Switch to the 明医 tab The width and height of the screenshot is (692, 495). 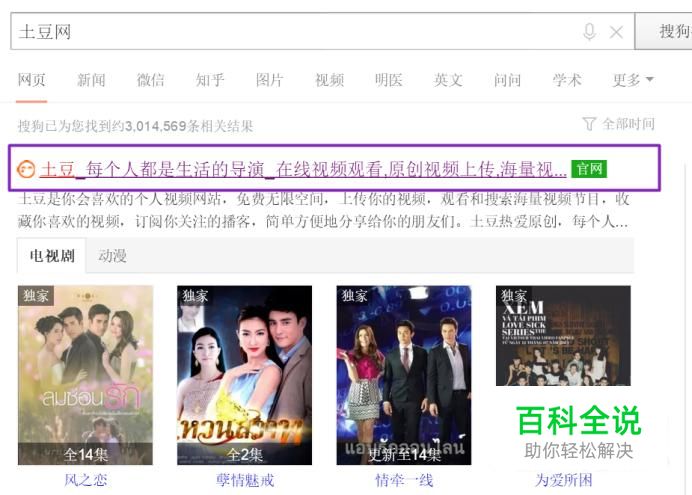(x=388, y=80)
